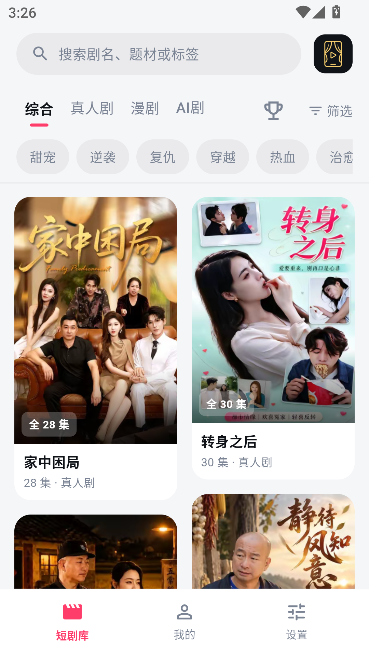Open the trophy rankings icon
Viewport: 369px width, 656px height.
(273, 111)
